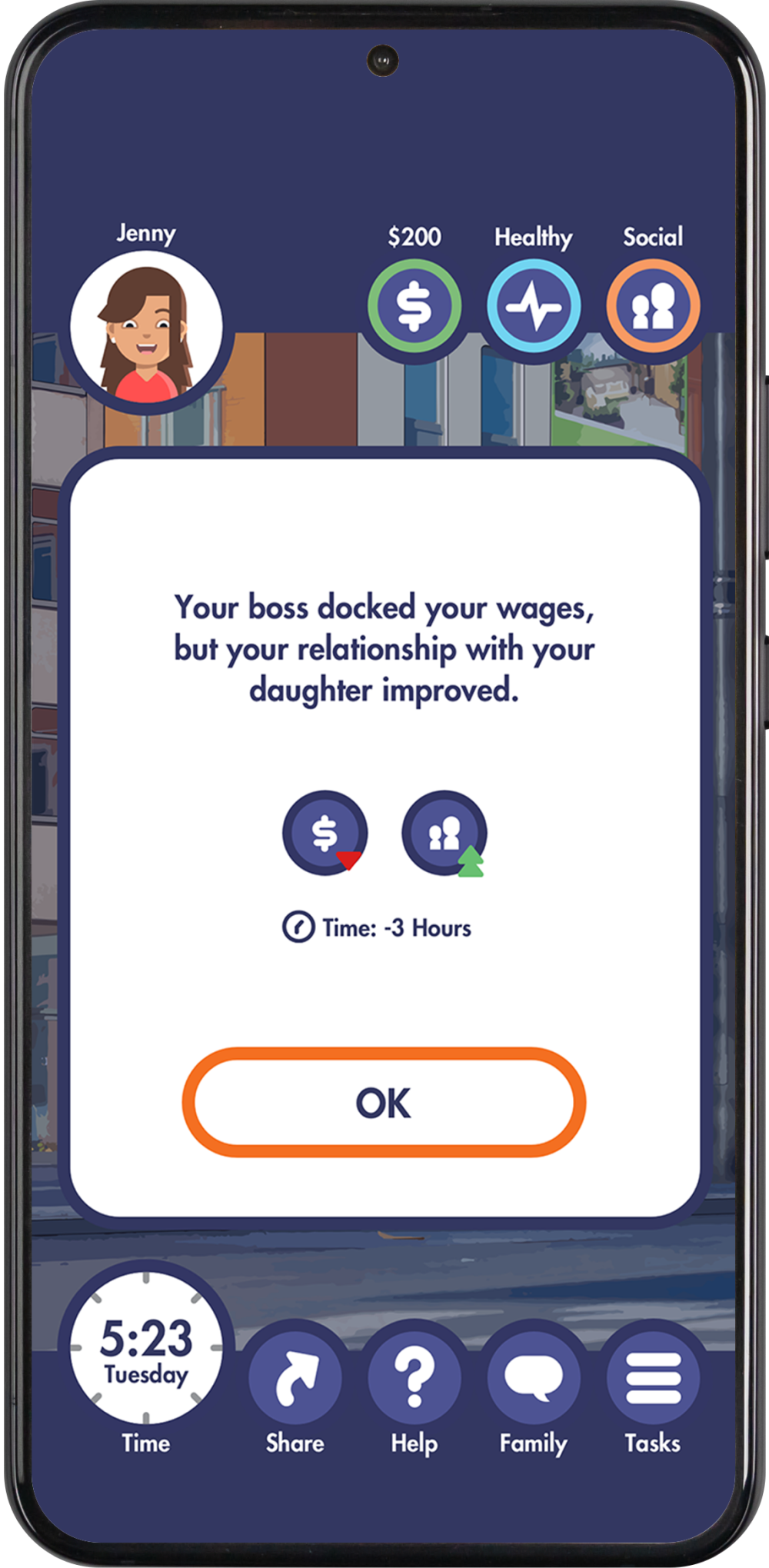Viewport: 769px width, 1568px height.
Task: Open the Family chat bubble
Action: 534,1377
